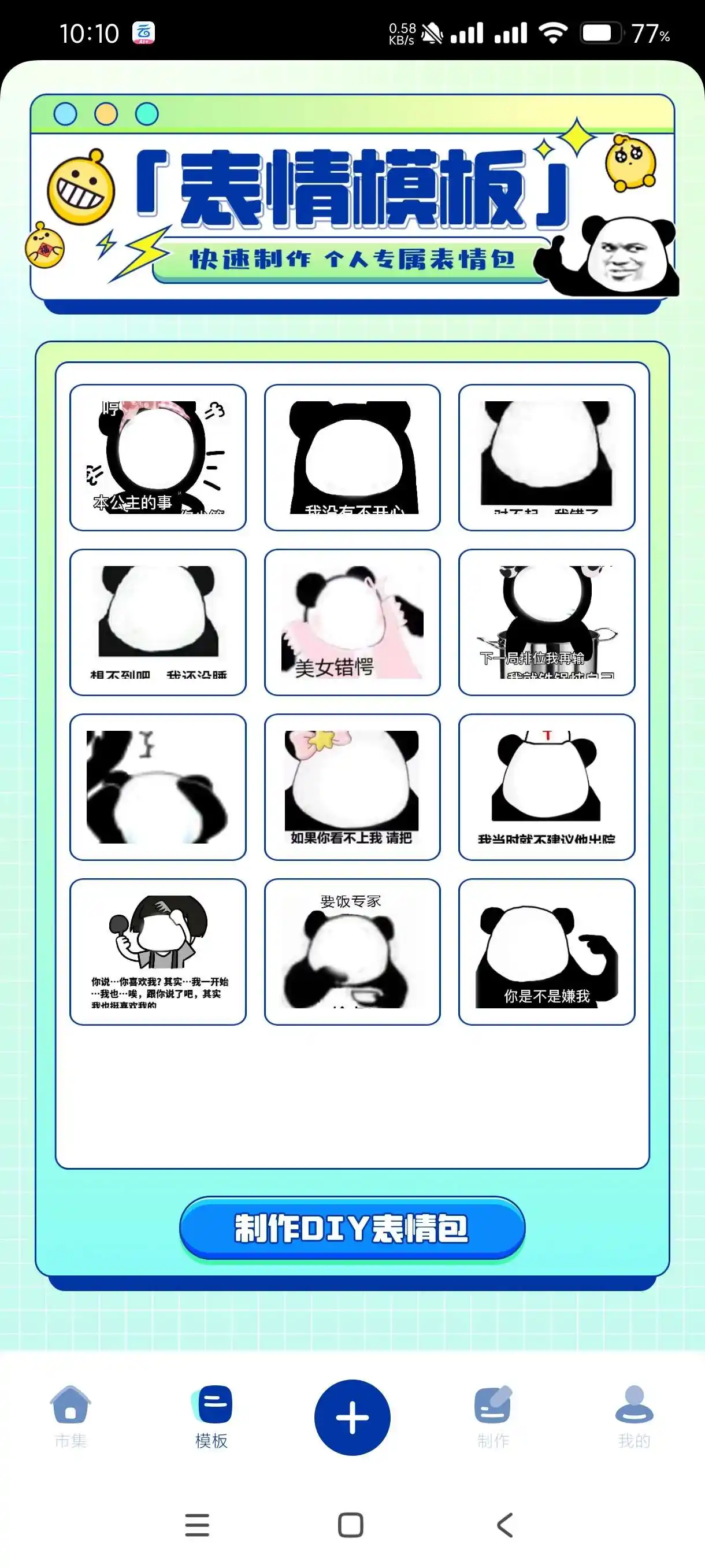Tap the system back button

tap(505, 1525)
